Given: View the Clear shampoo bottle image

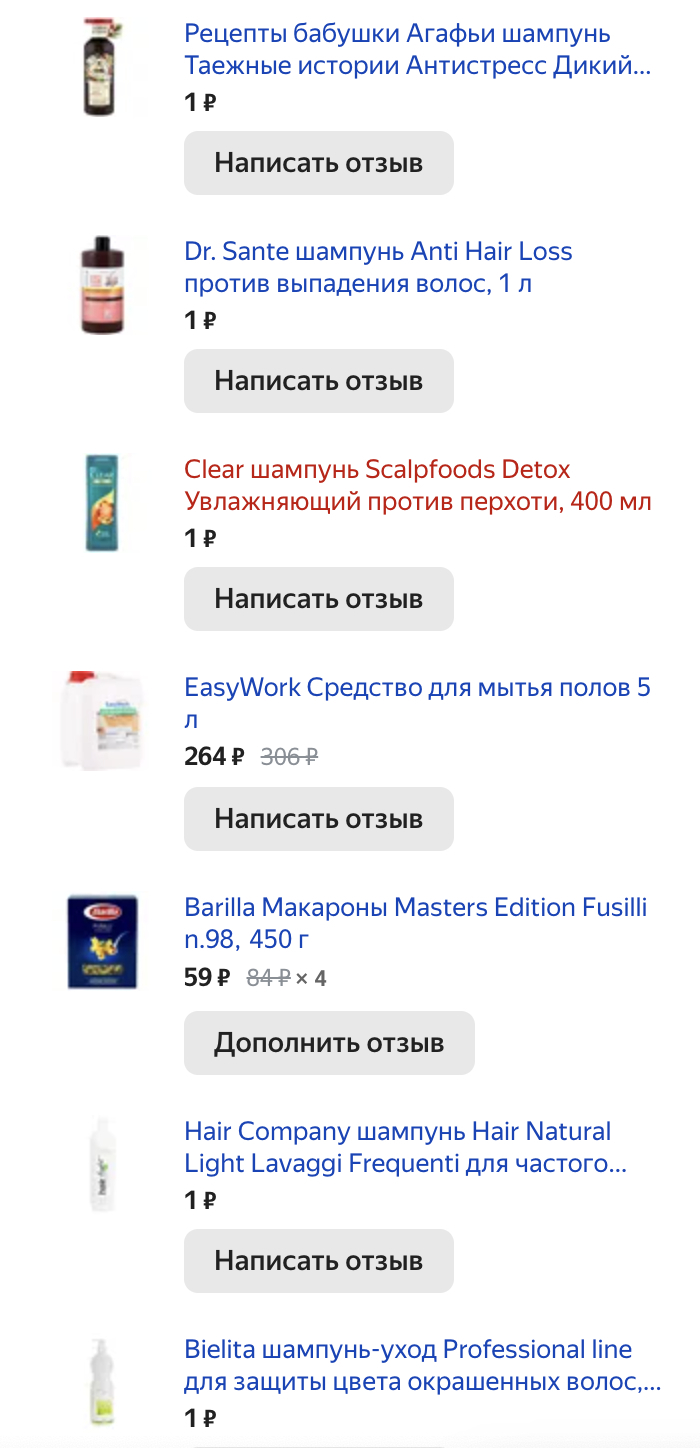Looking at the screenshot, I should click(102, 502).
